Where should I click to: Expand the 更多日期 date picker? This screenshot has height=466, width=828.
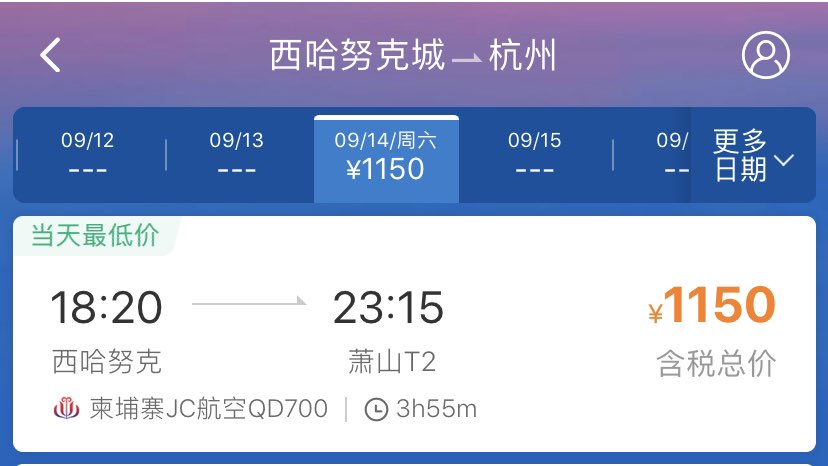752,155
